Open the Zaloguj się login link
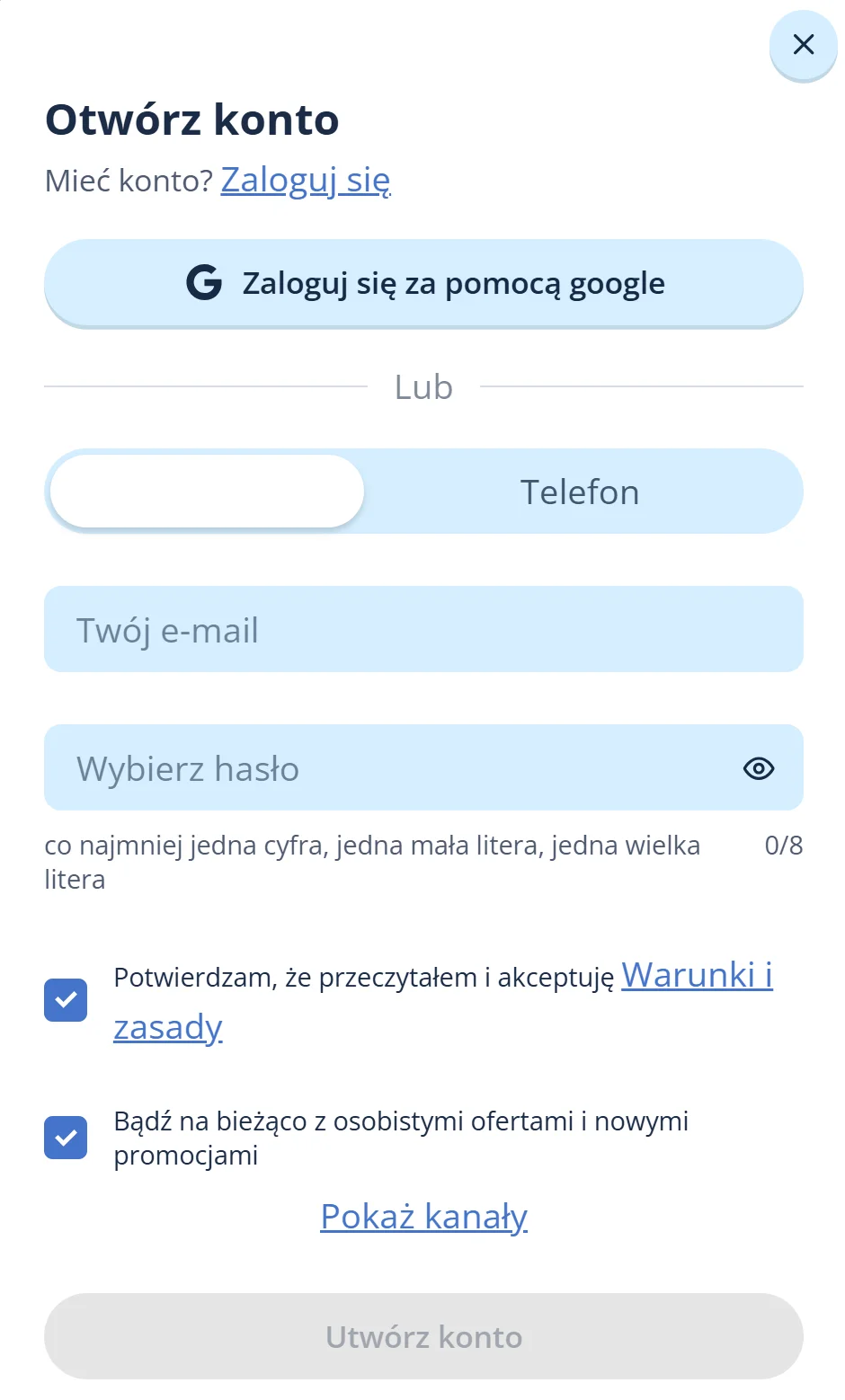845x1400 pixels. click(x=307, y=180)
